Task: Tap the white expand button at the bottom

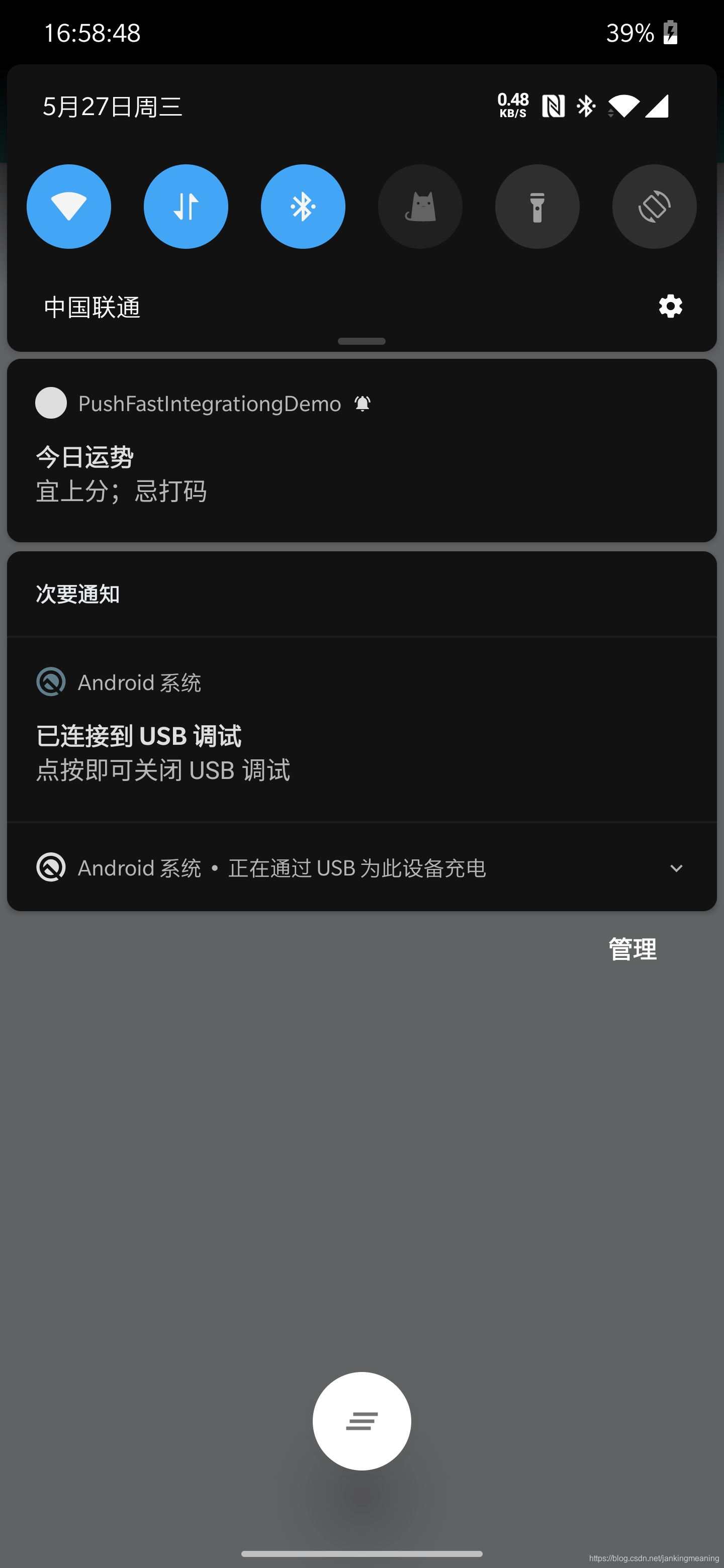Action: point(361,1421)
